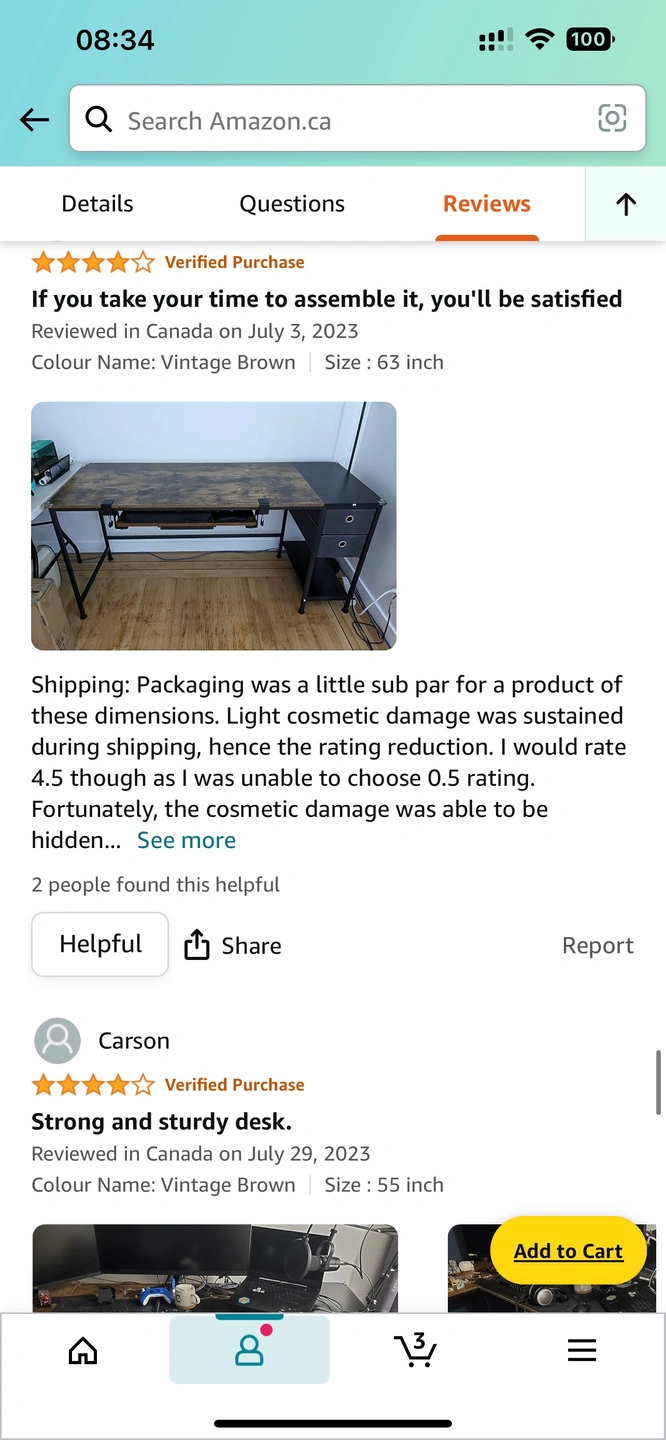This screenshot has height=1440, width=666.
Task: View Carson's first desk photo
Action: pyautogui.click(x=214, y=1268)
